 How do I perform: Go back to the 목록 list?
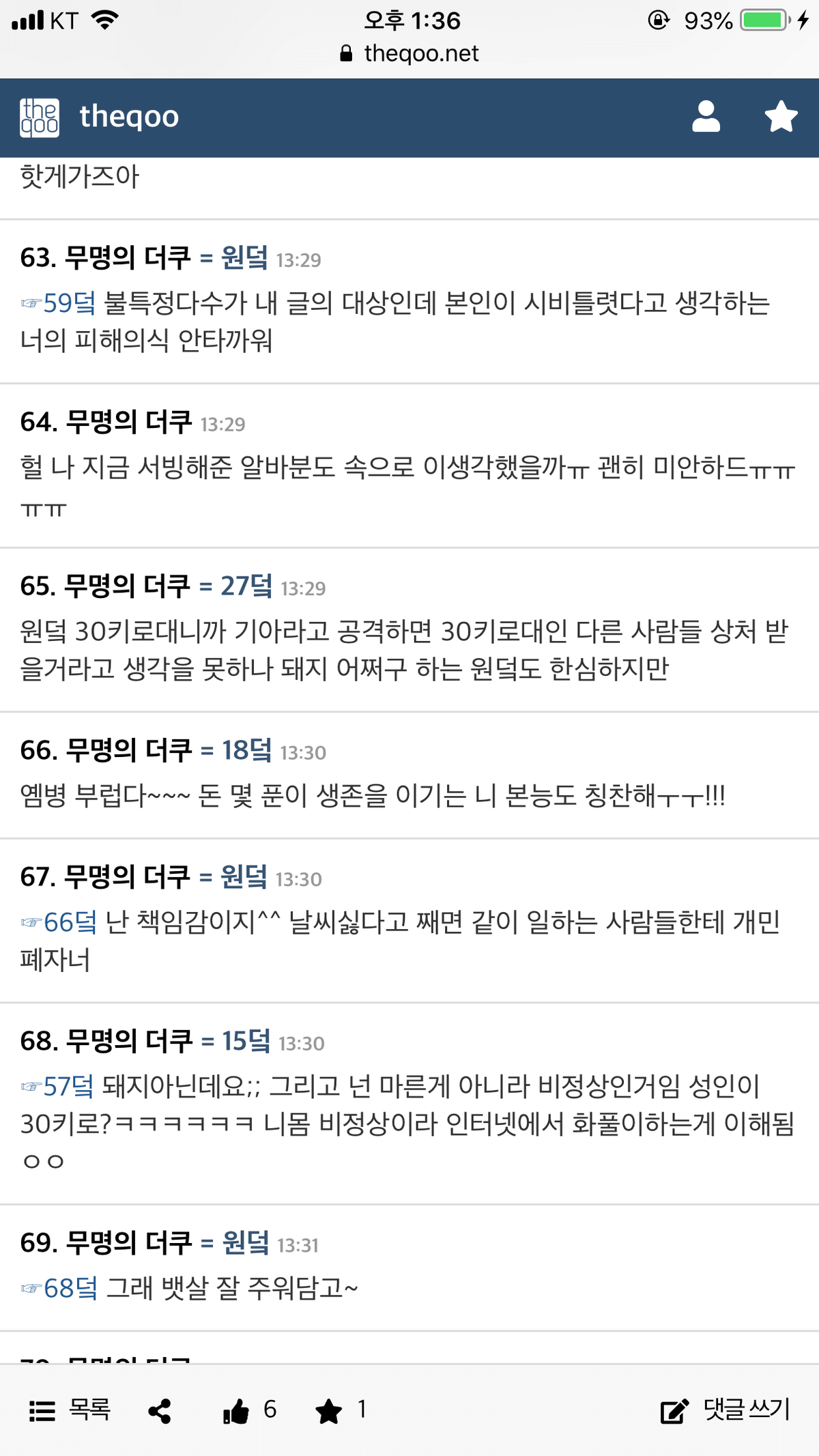point(70,1410)
